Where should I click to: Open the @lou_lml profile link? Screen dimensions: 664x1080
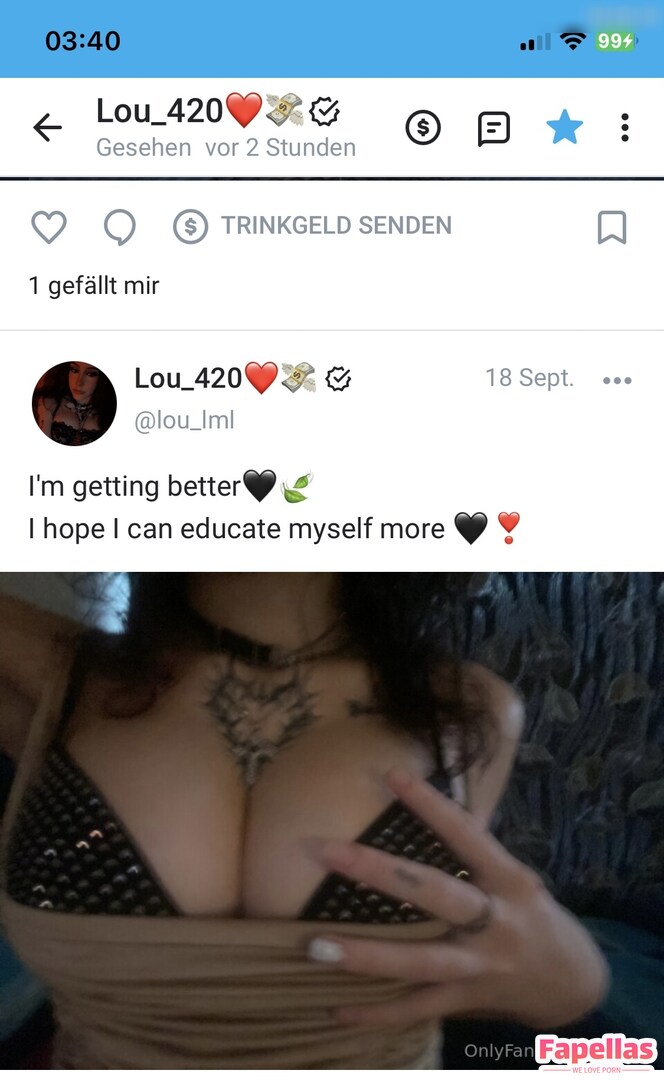click(x=184, y=421)
